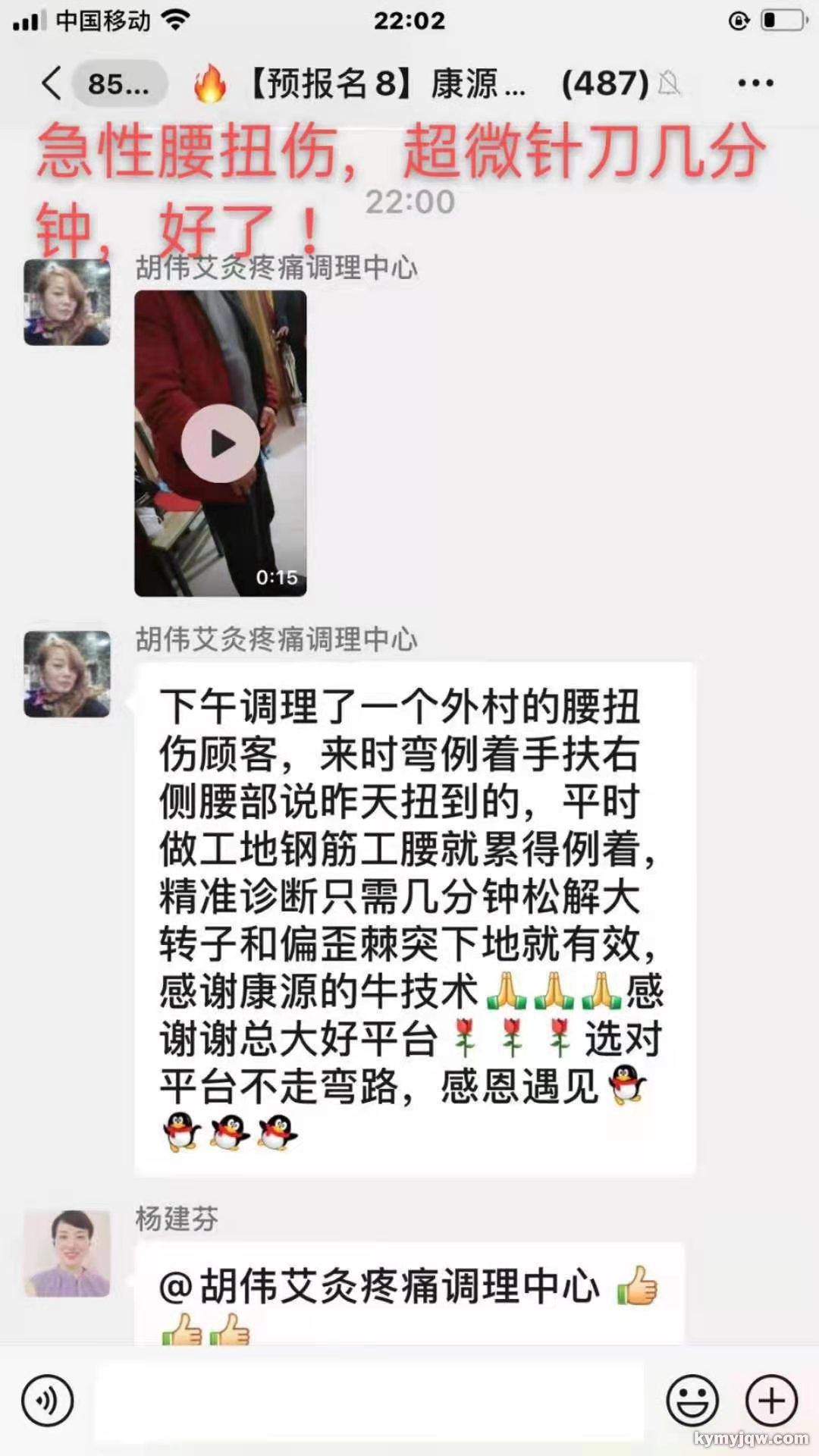Open 杨建芬's profile avatar
819x1456 pixels.
[67, 1253]
